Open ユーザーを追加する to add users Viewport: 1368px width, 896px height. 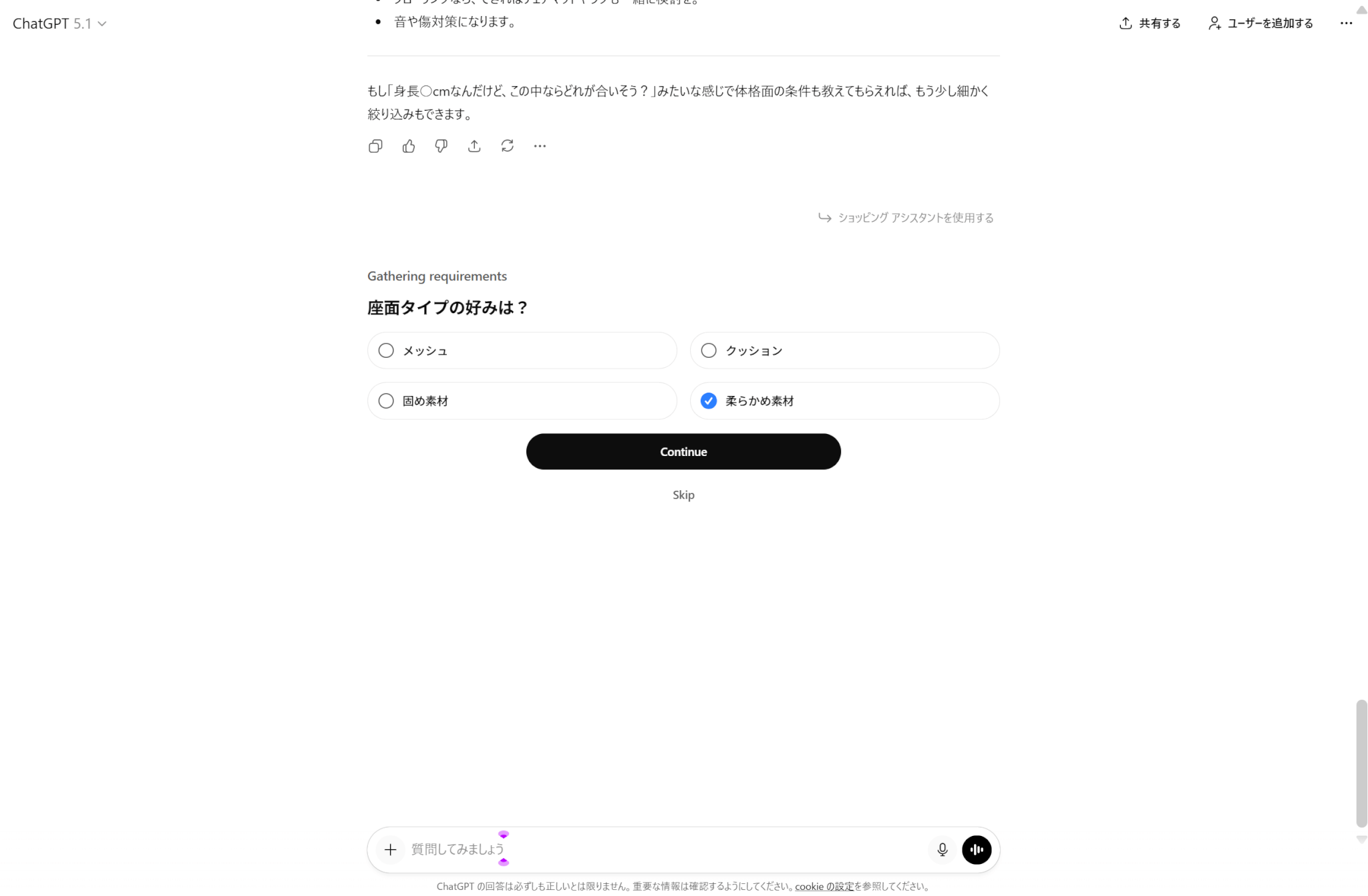[x=1260, y=23]
